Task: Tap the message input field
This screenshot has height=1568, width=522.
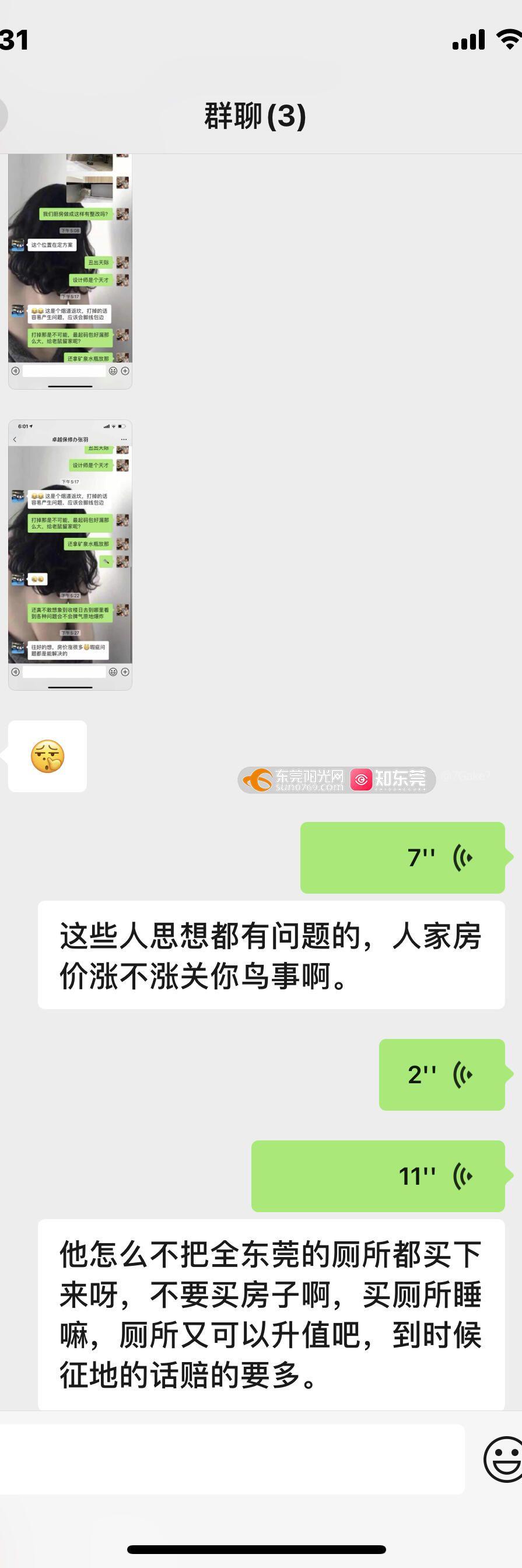Action: (x=231, y=1459)
